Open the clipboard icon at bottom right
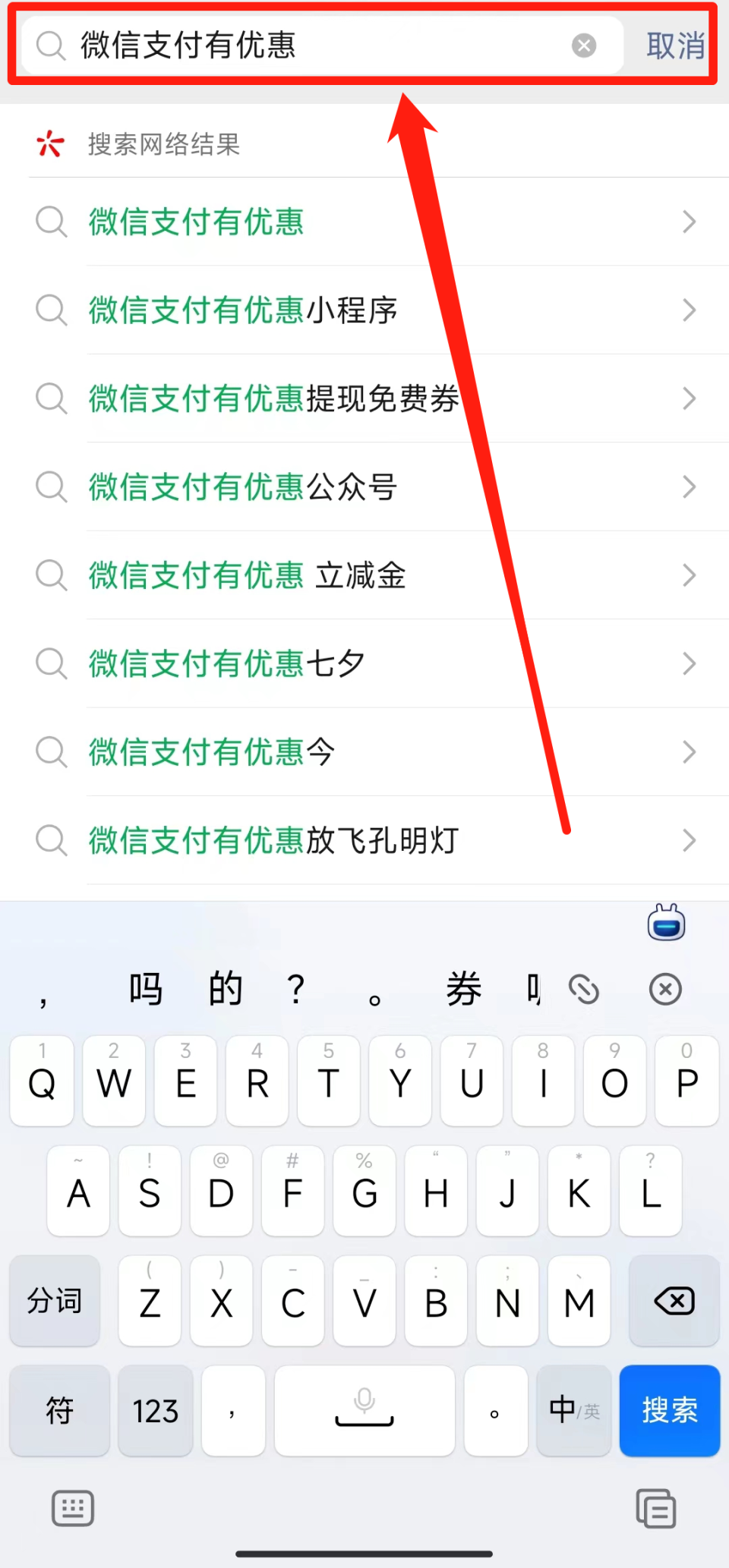Screen dimensions: 729x1568 (x=656, y=1510)
